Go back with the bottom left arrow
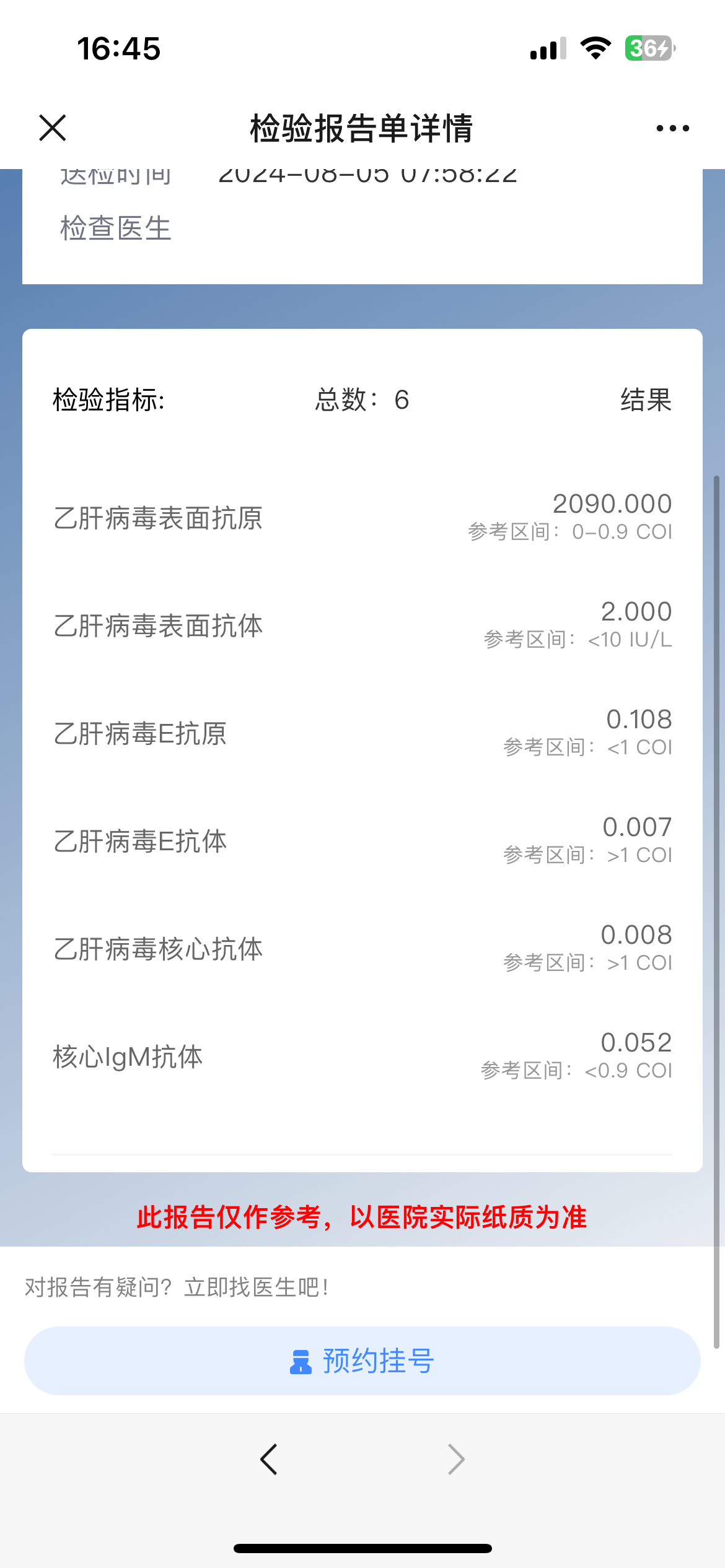This screenshot has width=725, height=1568. click(x=269, y=1460)
